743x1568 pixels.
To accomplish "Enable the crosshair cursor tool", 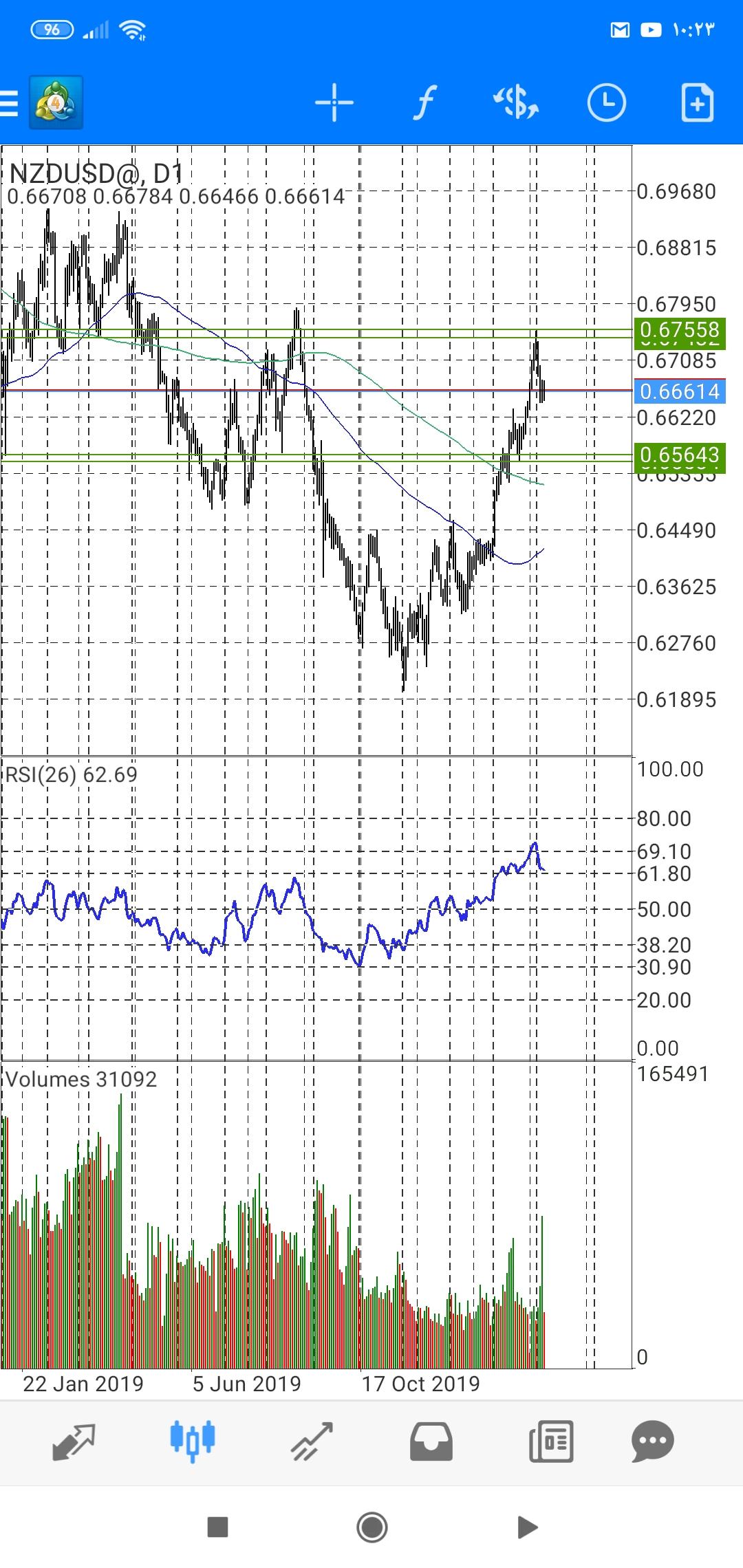I will click(334, 103).
